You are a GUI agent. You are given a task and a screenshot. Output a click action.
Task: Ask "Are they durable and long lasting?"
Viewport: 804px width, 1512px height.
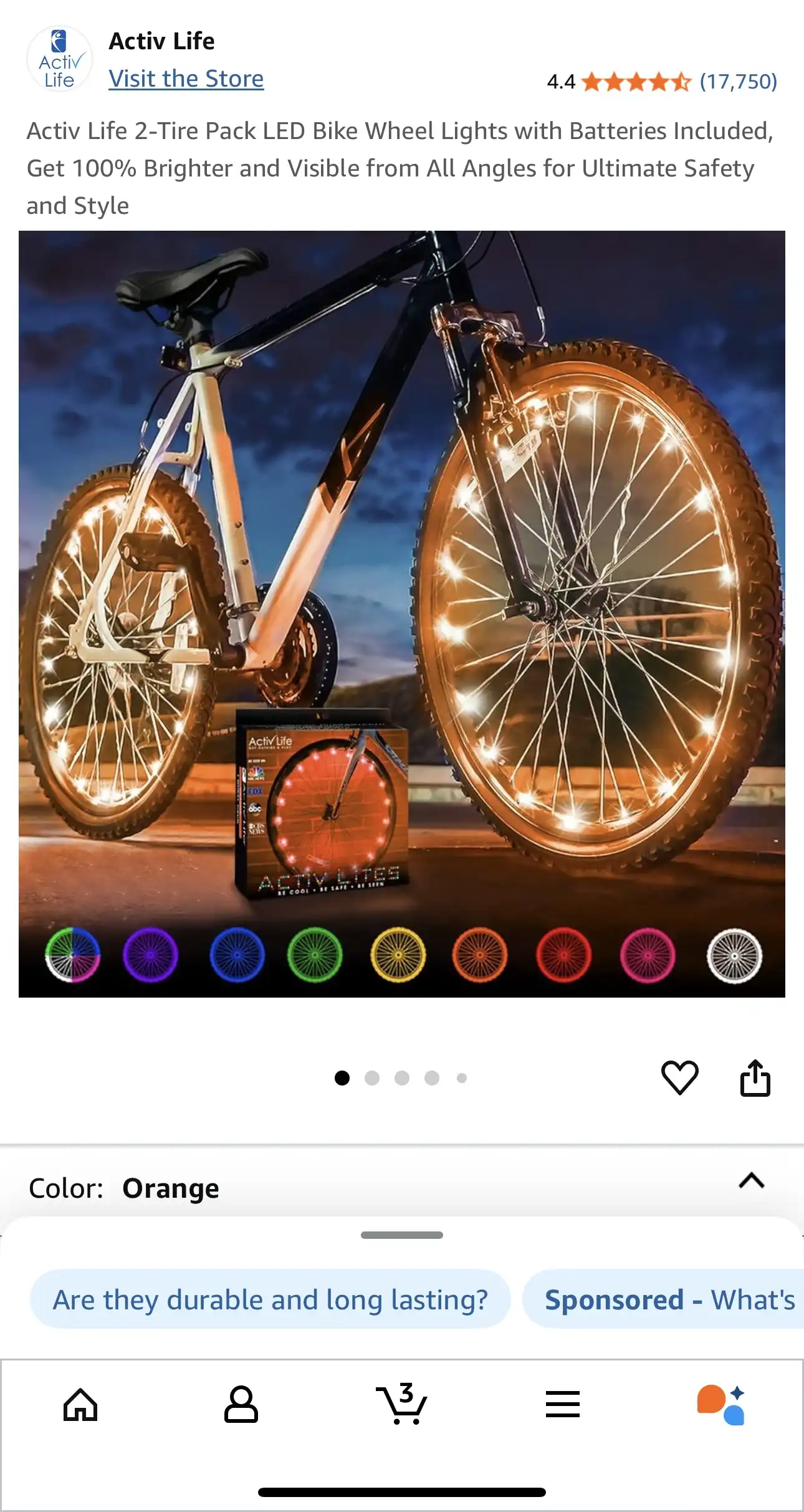click(270, 1300)
